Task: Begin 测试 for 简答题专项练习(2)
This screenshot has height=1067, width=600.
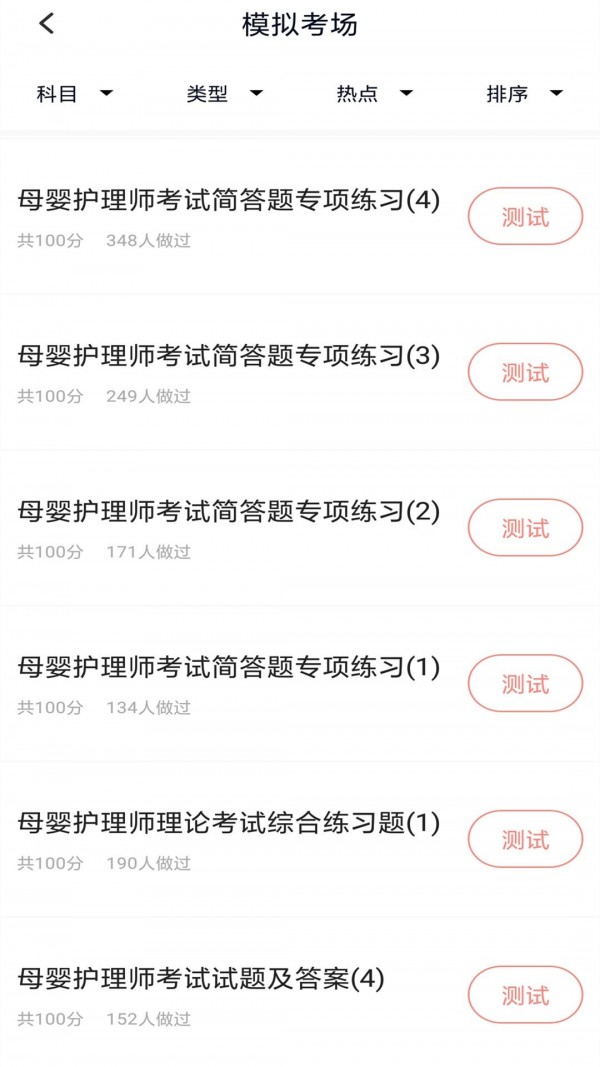Action: pos(525,528)
